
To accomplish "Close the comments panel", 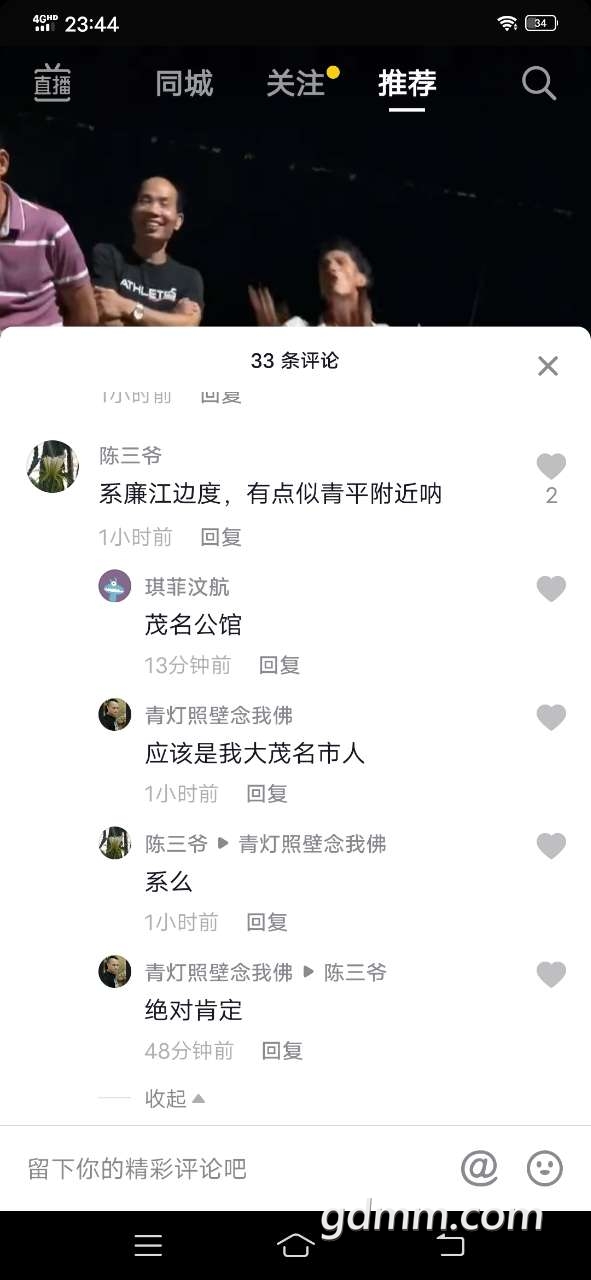I will 548,366.
